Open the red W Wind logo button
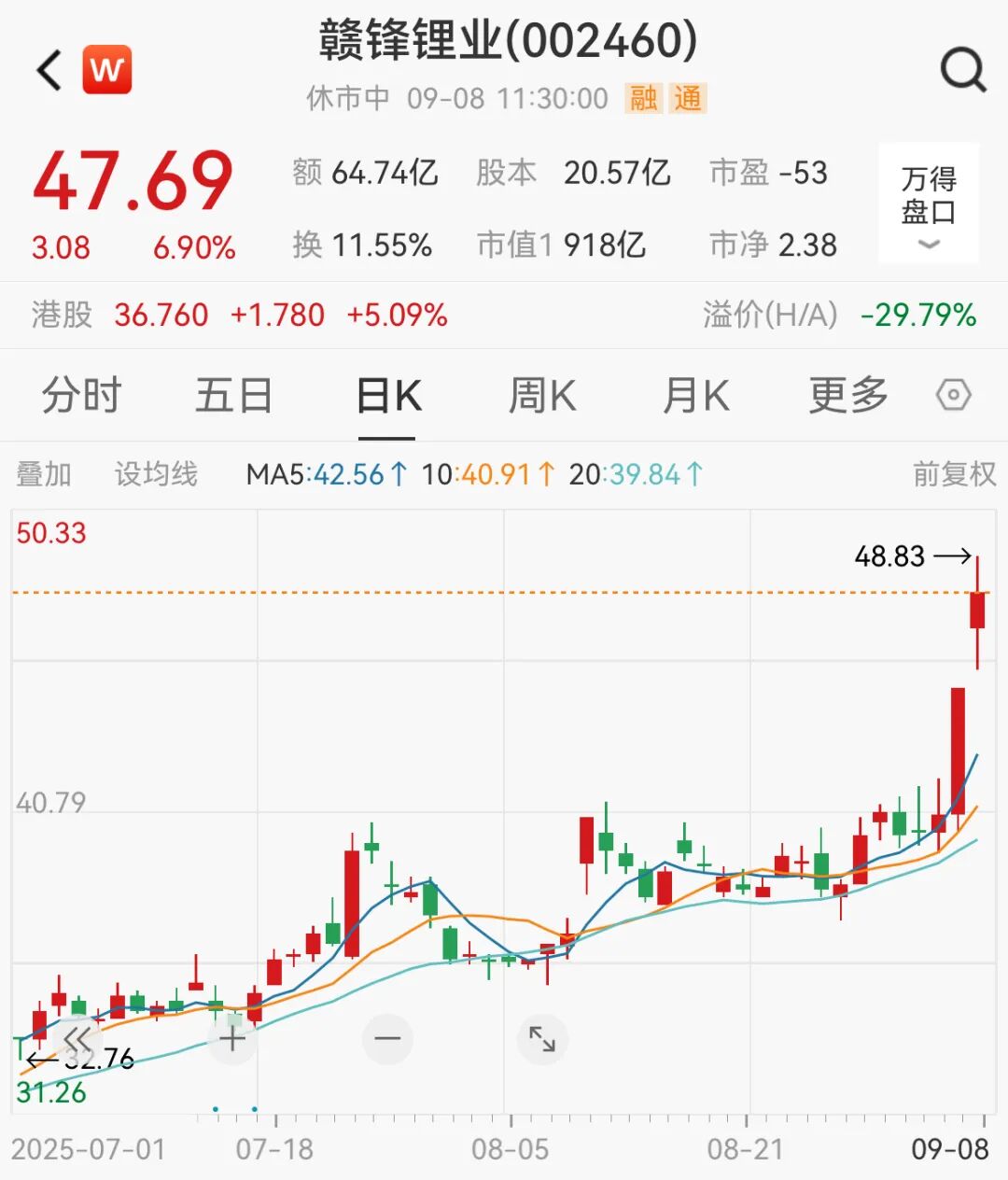This screenshot has width=1008, height=1180. pos(107,70)
